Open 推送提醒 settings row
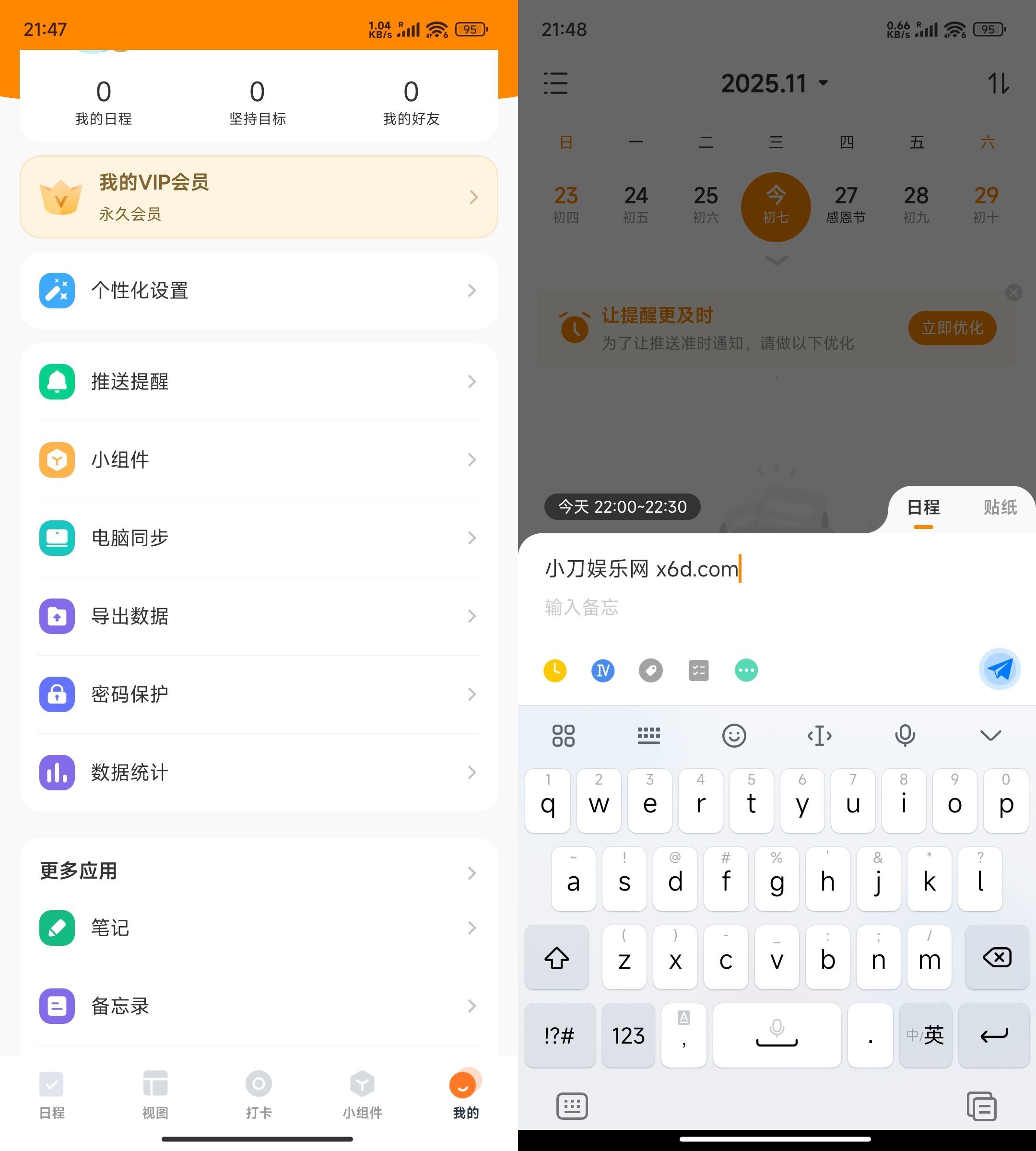 point(259,381)
